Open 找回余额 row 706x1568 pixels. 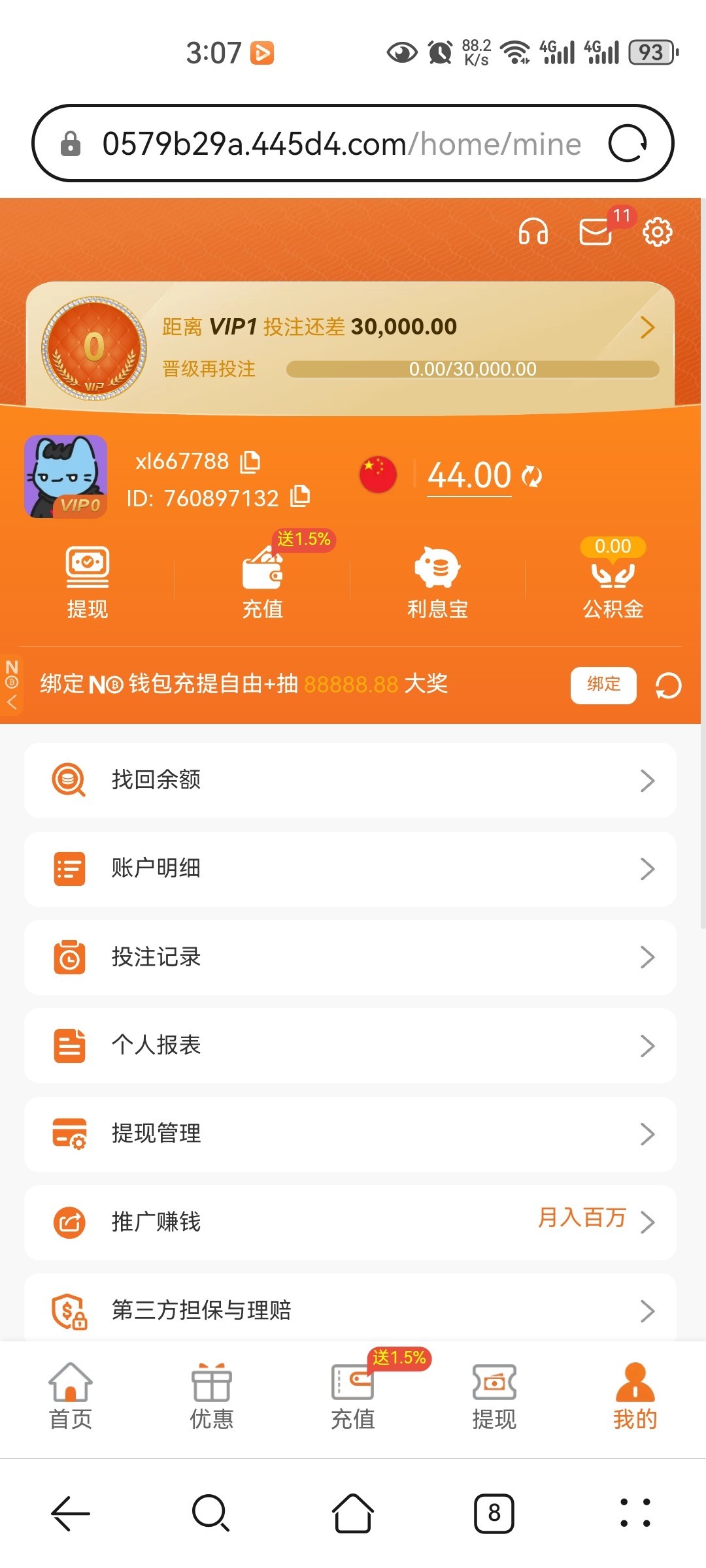[350, 780]
